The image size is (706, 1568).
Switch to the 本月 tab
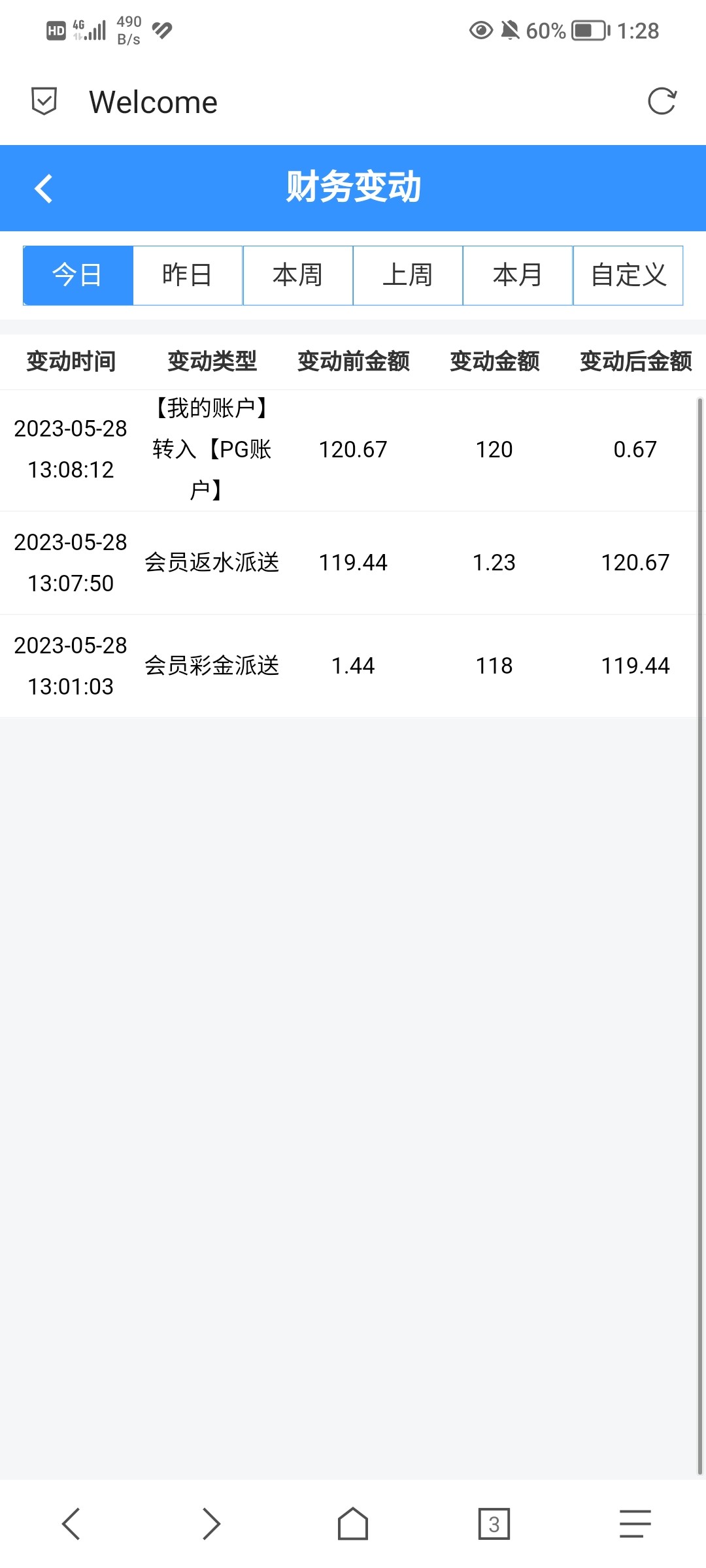(518, 275)
